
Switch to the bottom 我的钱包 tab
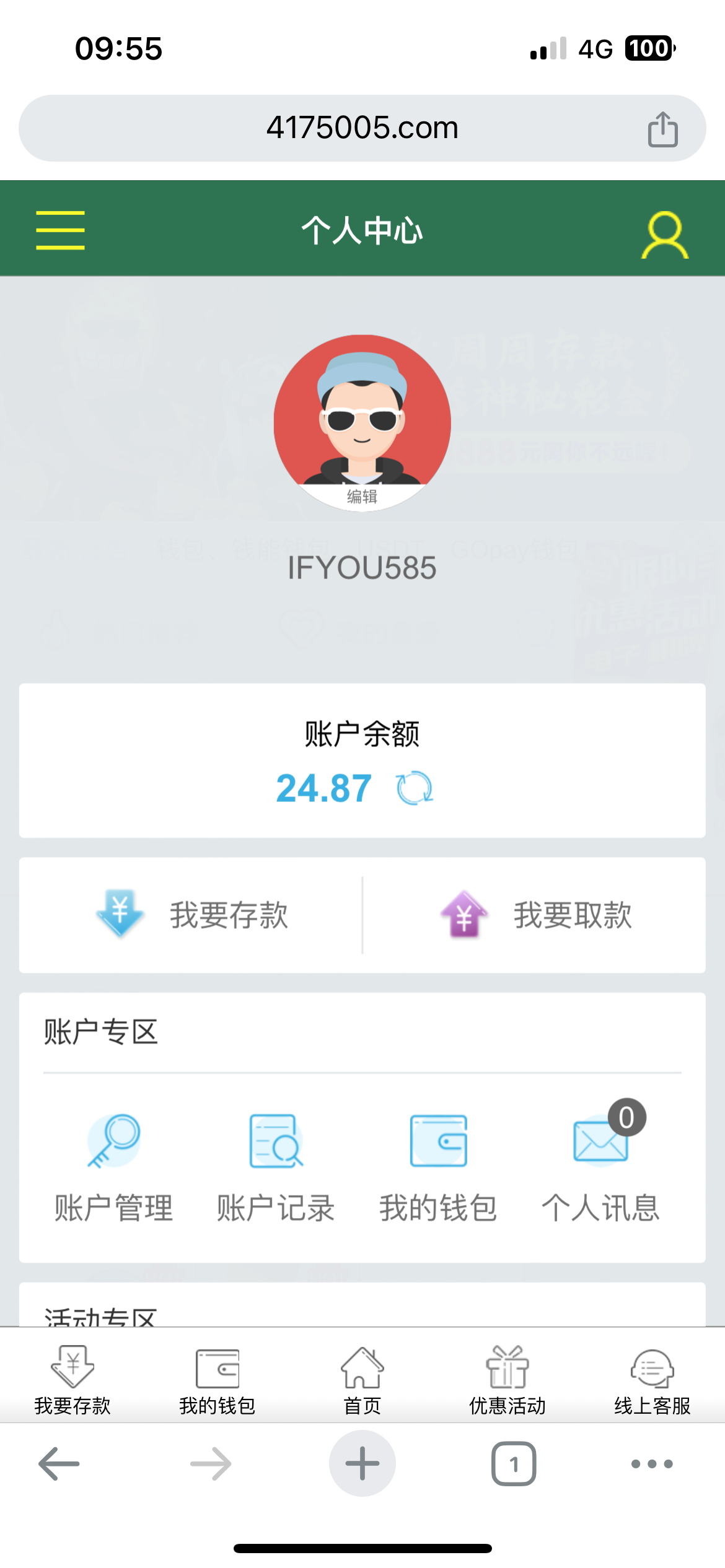[217, 1380]
